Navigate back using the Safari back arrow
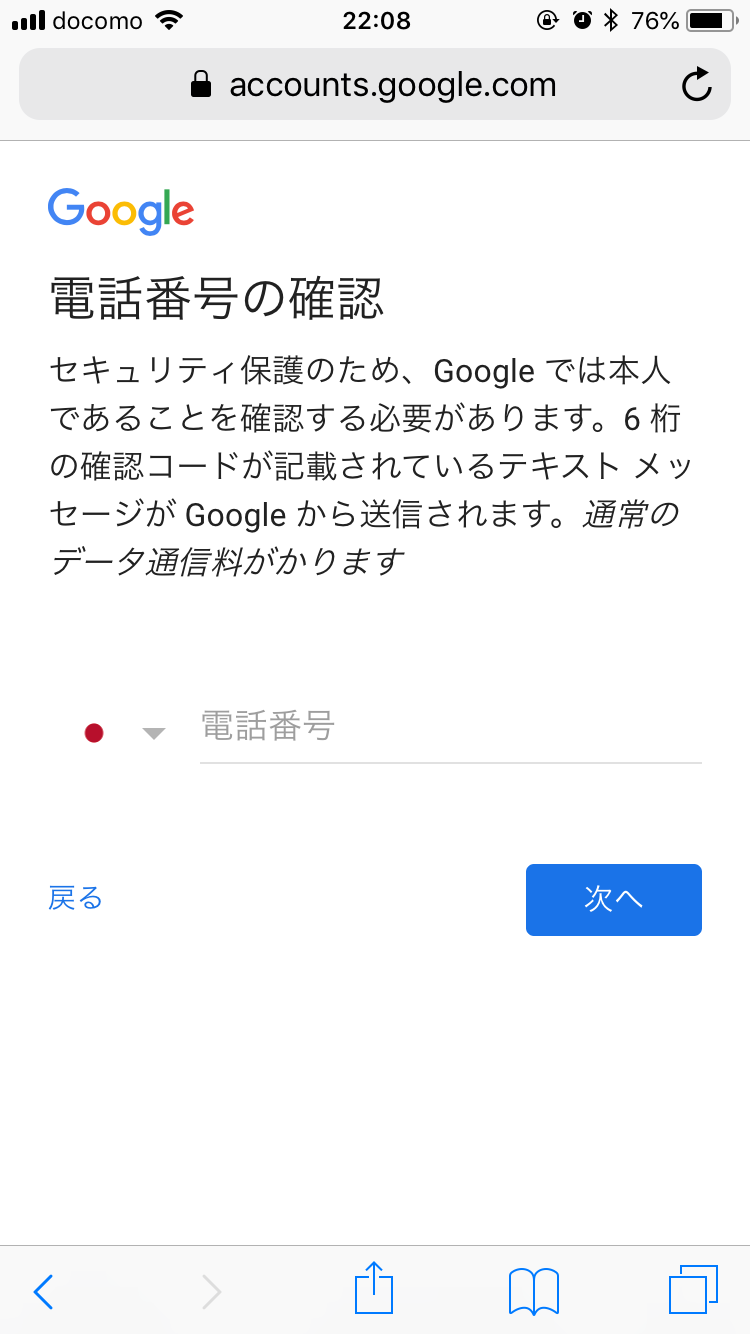Screen dimensions: 750x1334 [x=42, y=1291]
